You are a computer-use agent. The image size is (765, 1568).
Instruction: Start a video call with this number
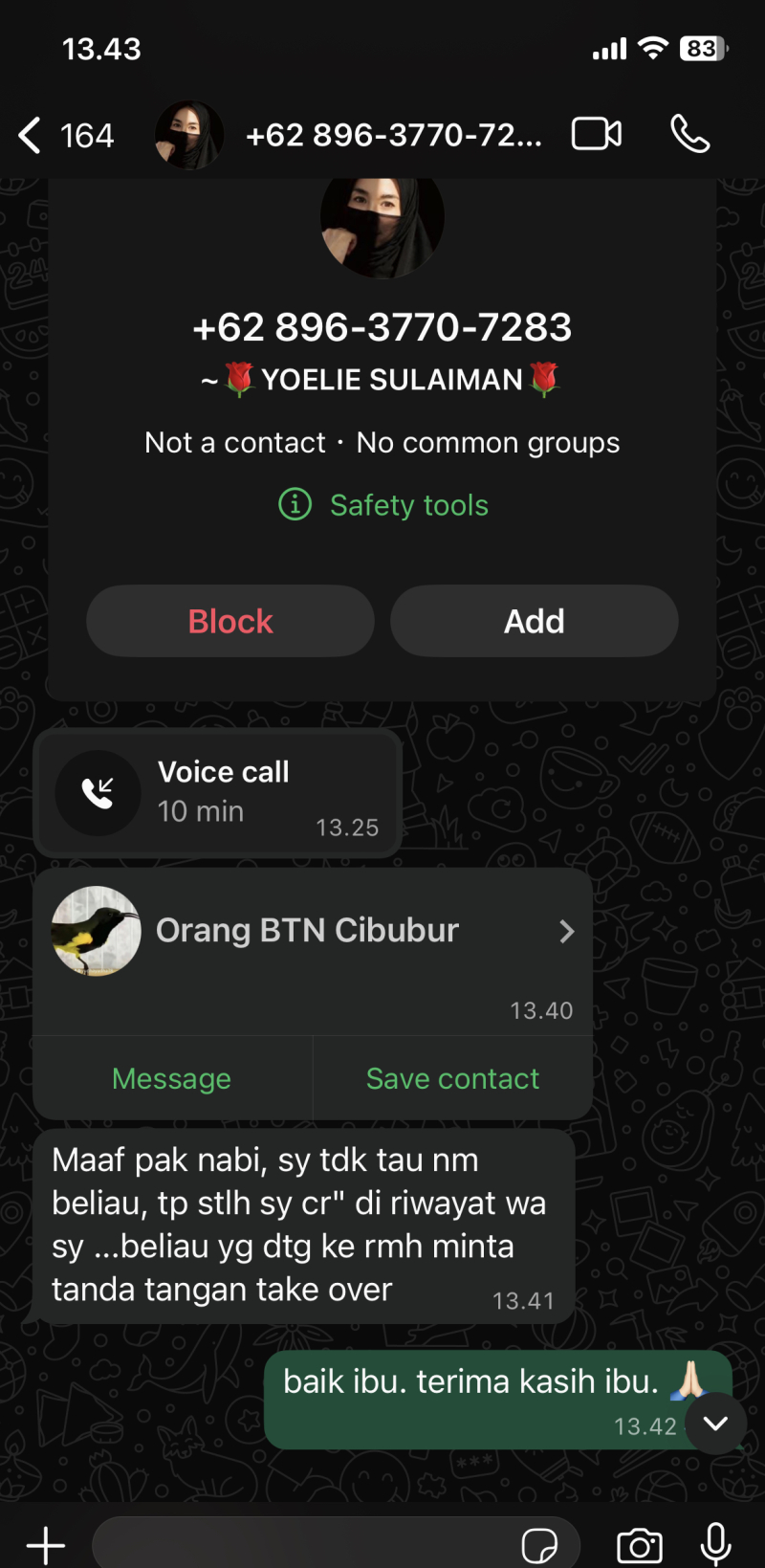click(597, 134)
